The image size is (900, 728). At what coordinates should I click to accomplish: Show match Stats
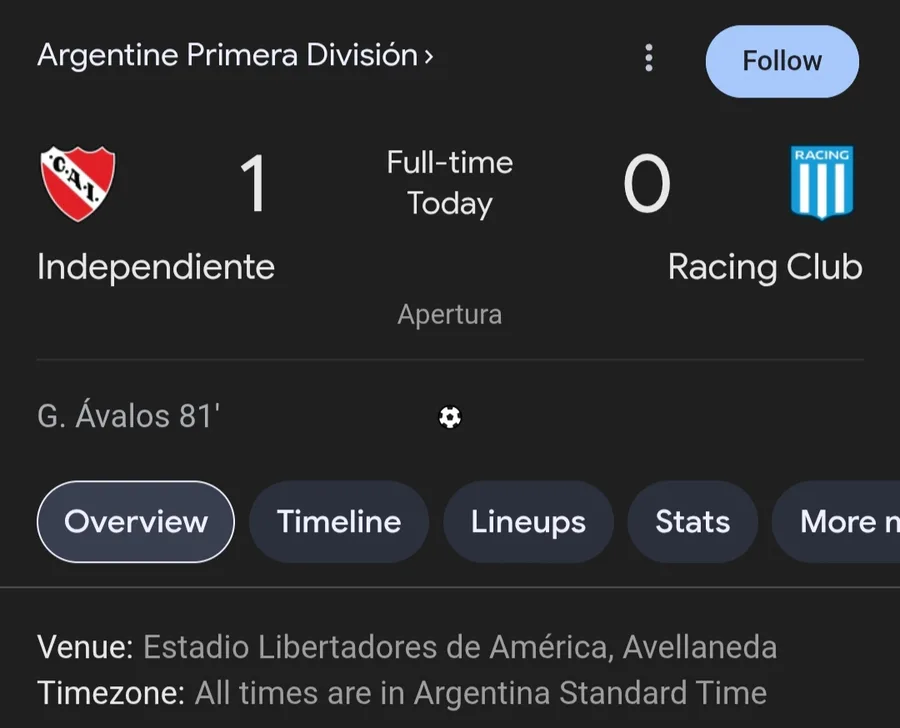[x=692, y=522]
